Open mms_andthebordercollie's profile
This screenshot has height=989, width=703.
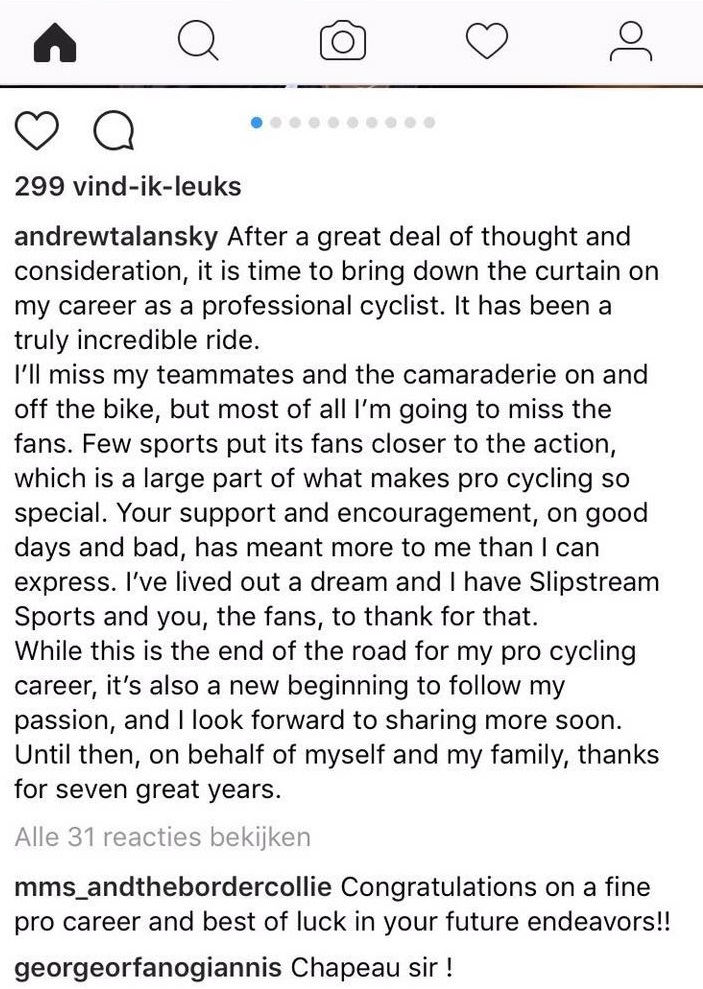pyautogui.click(x=174, y=887)
